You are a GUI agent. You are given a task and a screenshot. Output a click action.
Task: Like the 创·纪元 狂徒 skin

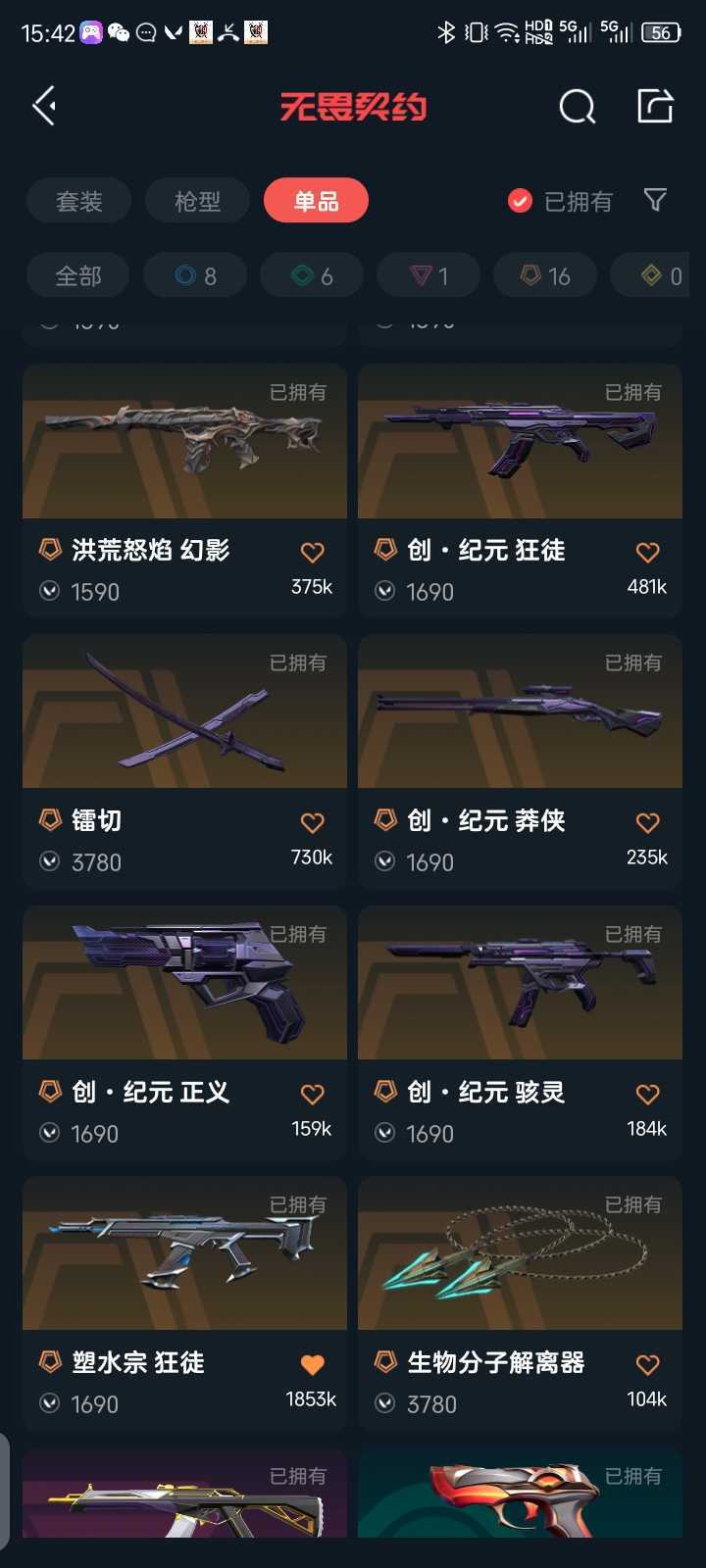pos(647,553)
